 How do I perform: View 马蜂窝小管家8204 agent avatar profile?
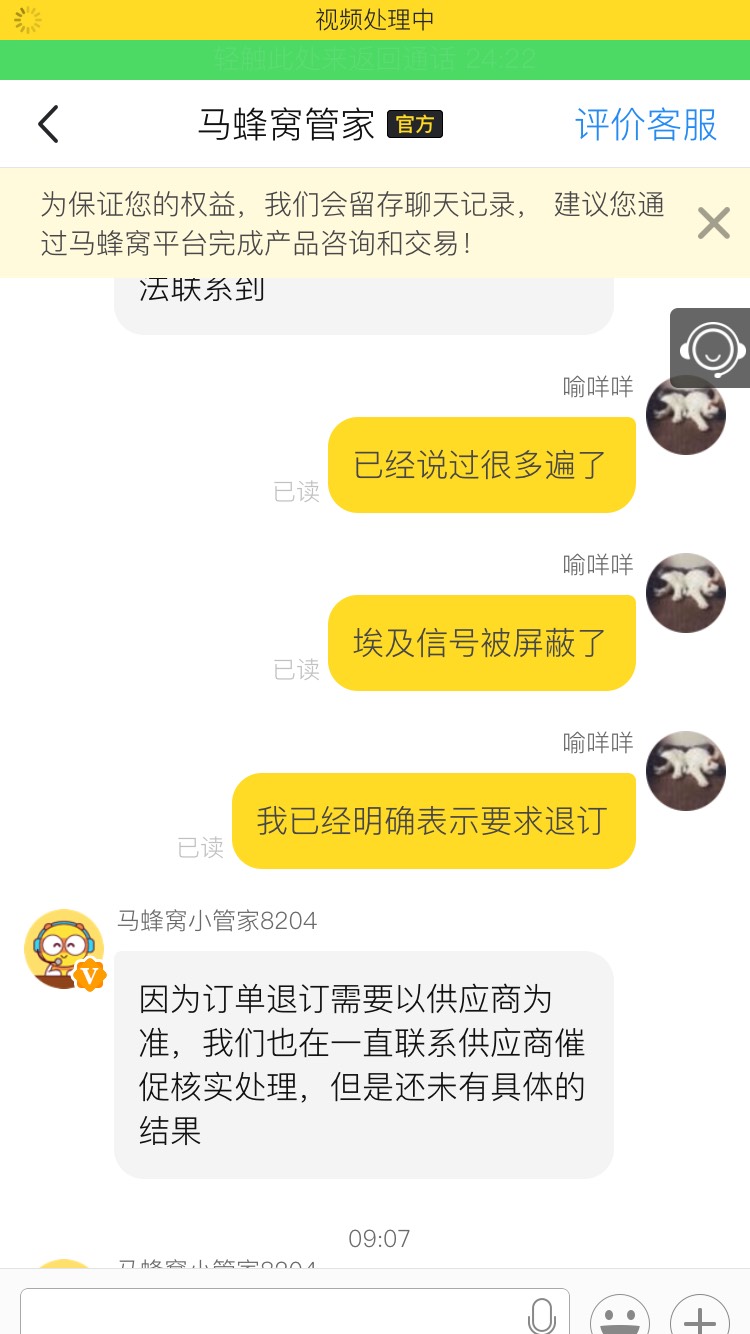64,949
